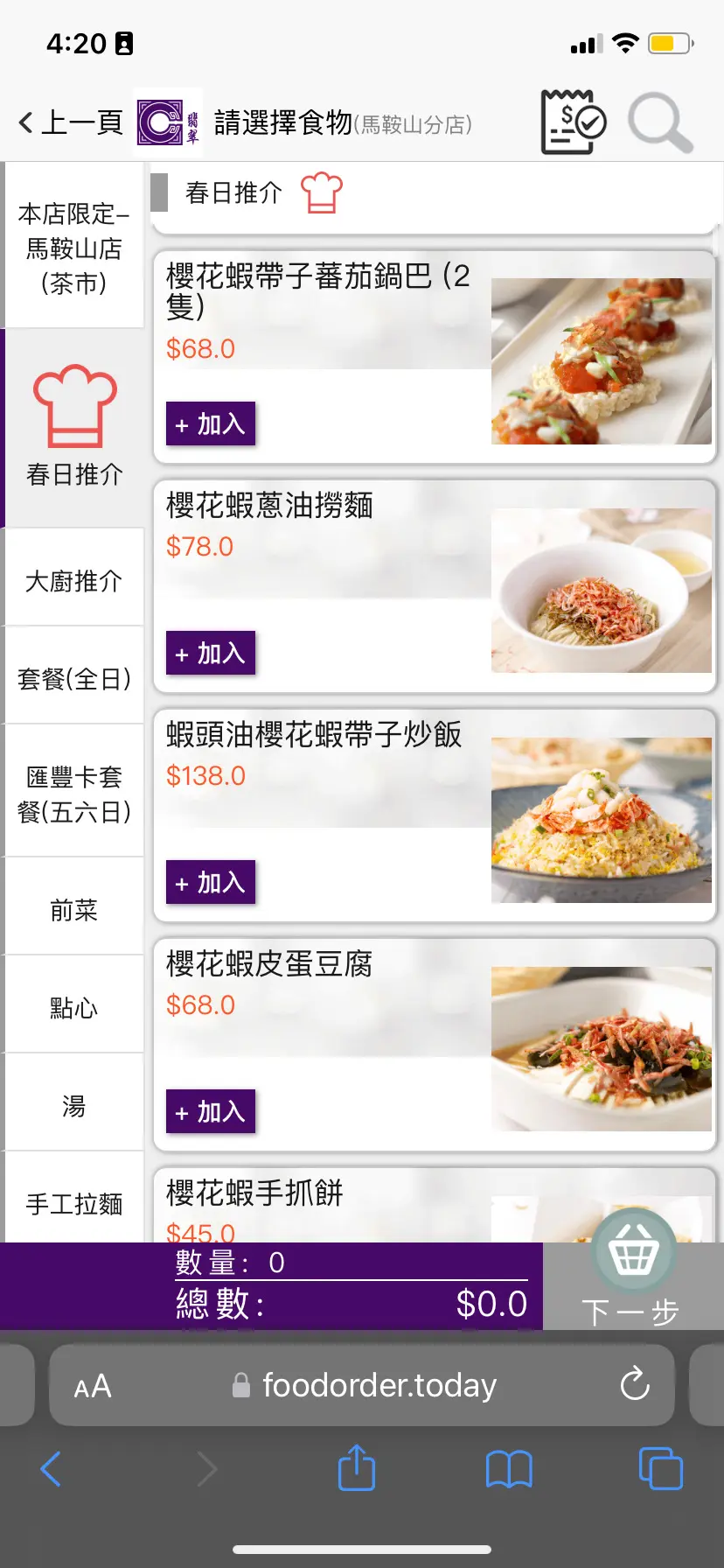Open 點心 category

tap(74, 1008)
